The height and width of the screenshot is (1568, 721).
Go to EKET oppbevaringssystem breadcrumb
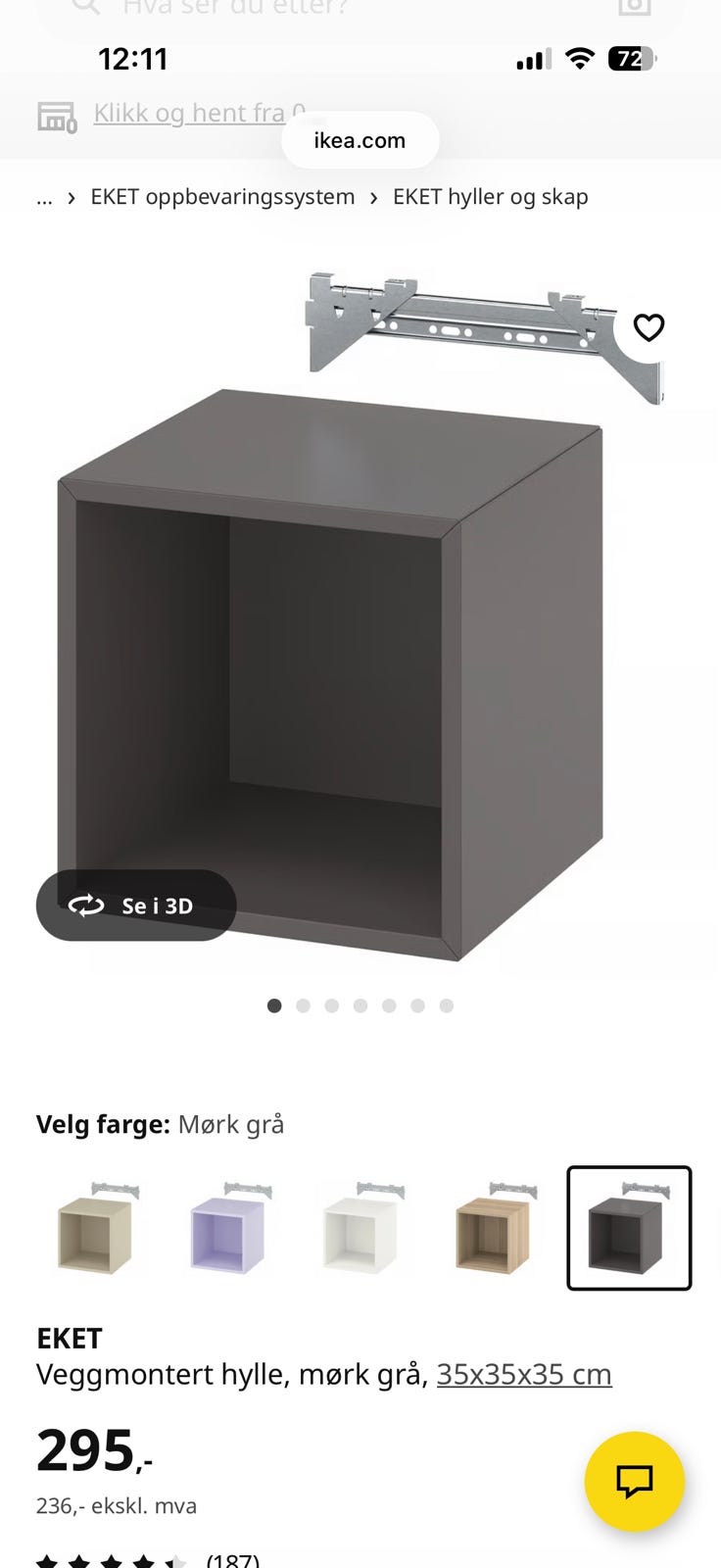[x=222, y=197]
